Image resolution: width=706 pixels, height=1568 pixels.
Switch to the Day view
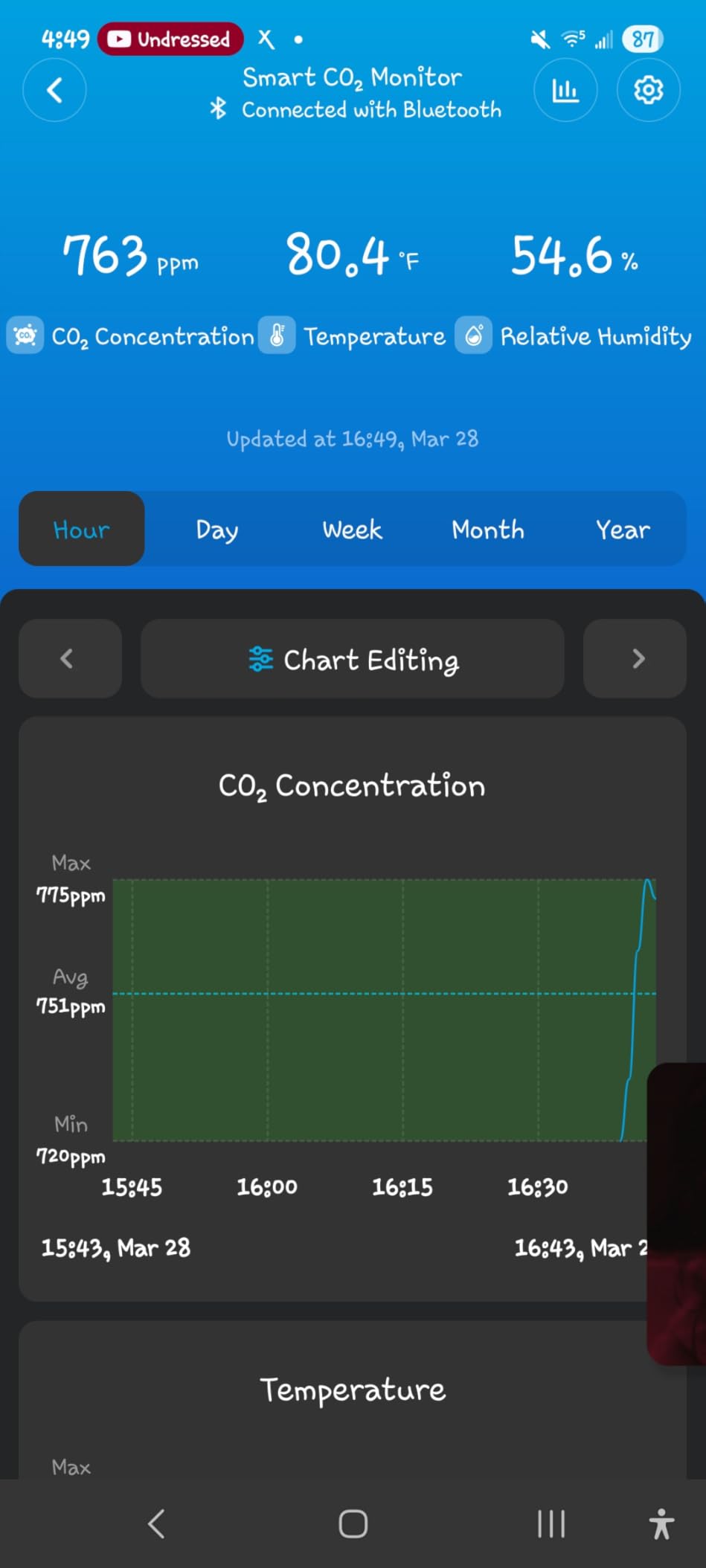coord(216,530)
